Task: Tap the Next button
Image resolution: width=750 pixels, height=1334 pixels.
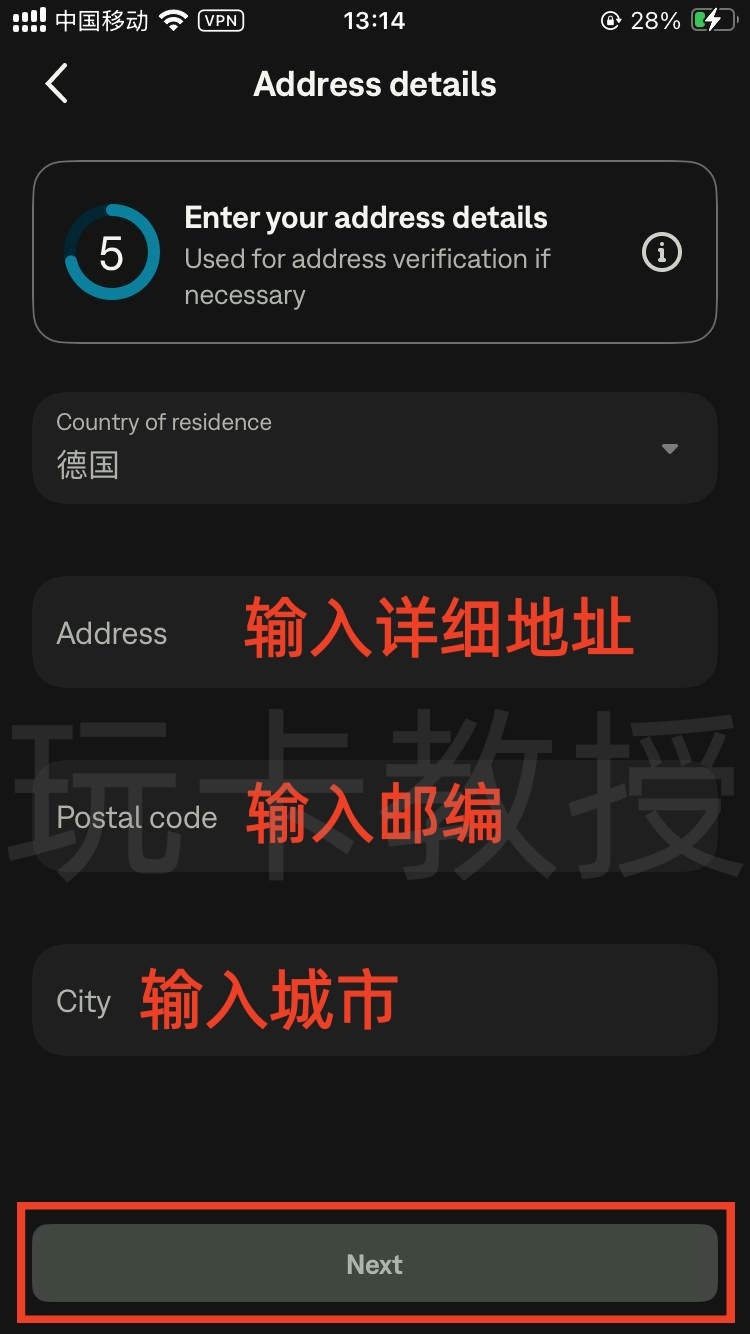Action: coord(375,1263)
